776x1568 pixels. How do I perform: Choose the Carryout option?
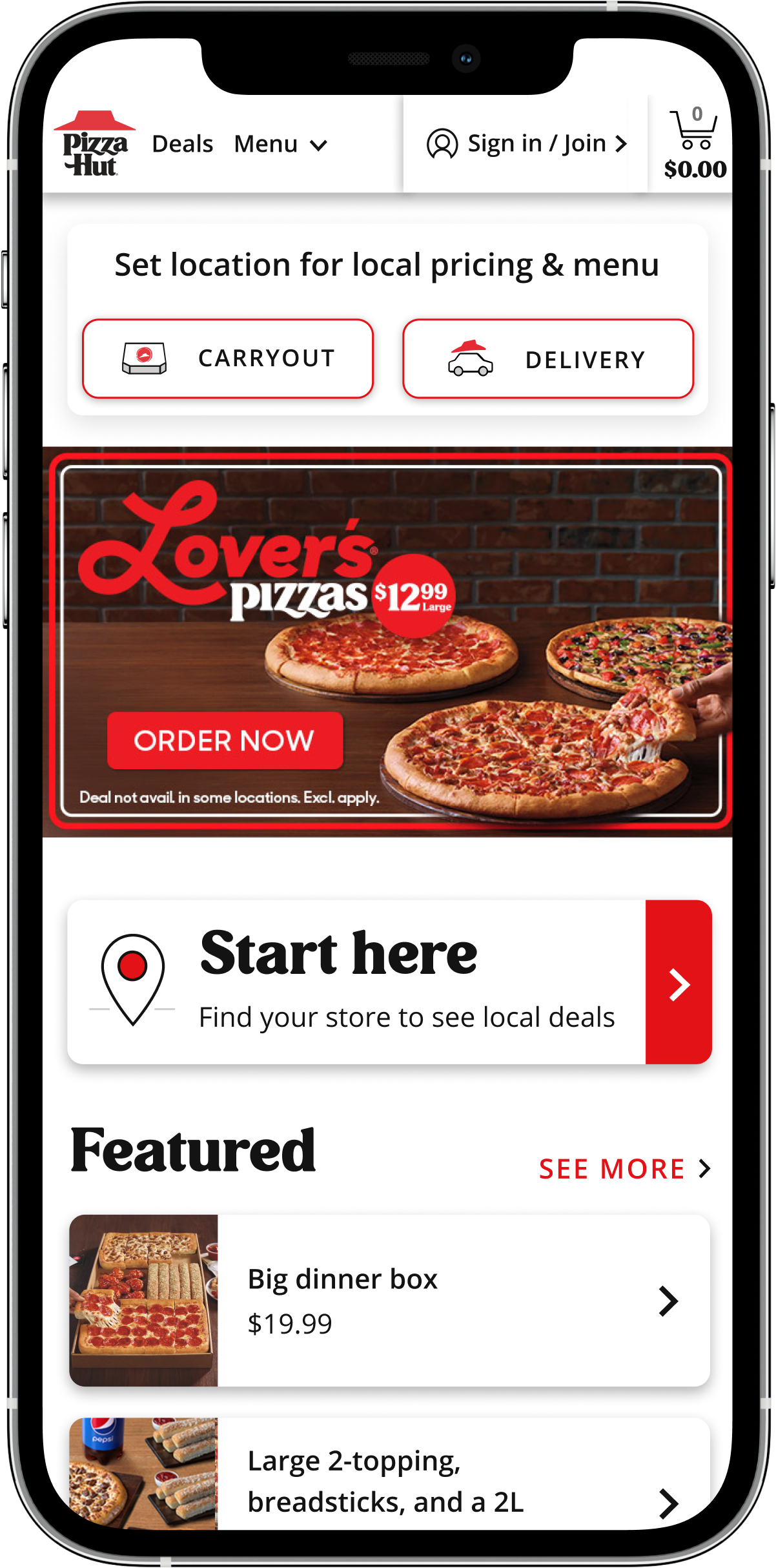(x=228, y=358)
